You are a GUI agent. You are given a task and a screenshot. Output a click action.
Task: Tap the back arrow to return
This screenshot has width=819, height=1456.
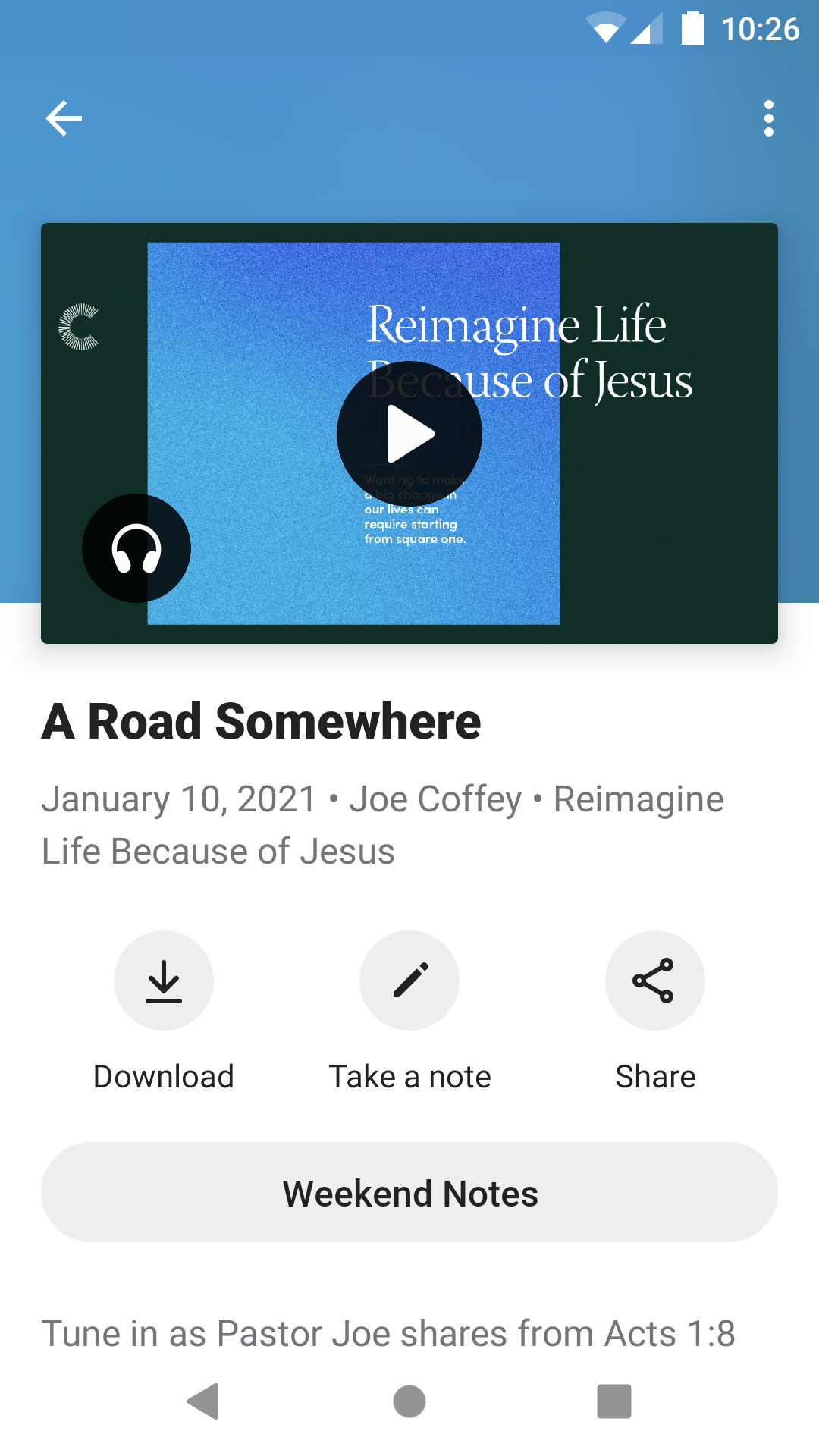64,118
